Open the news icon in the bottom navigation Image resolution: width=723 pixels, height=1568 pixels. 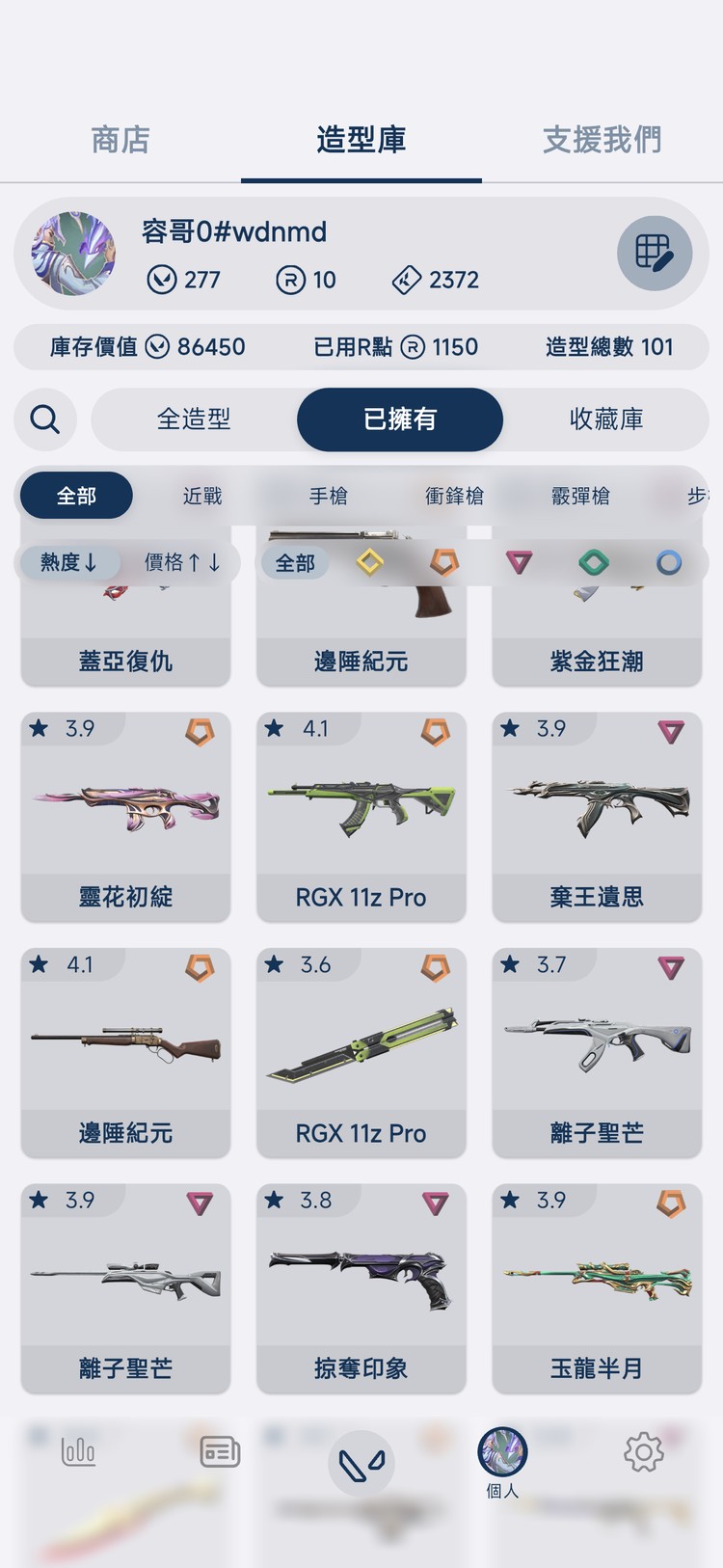[x=219, y=1450]
